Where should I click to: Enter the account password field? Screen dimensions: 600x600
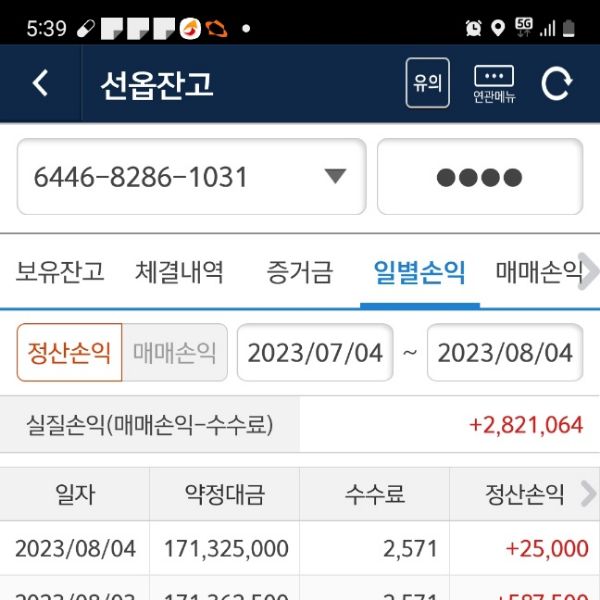point(479,177)
